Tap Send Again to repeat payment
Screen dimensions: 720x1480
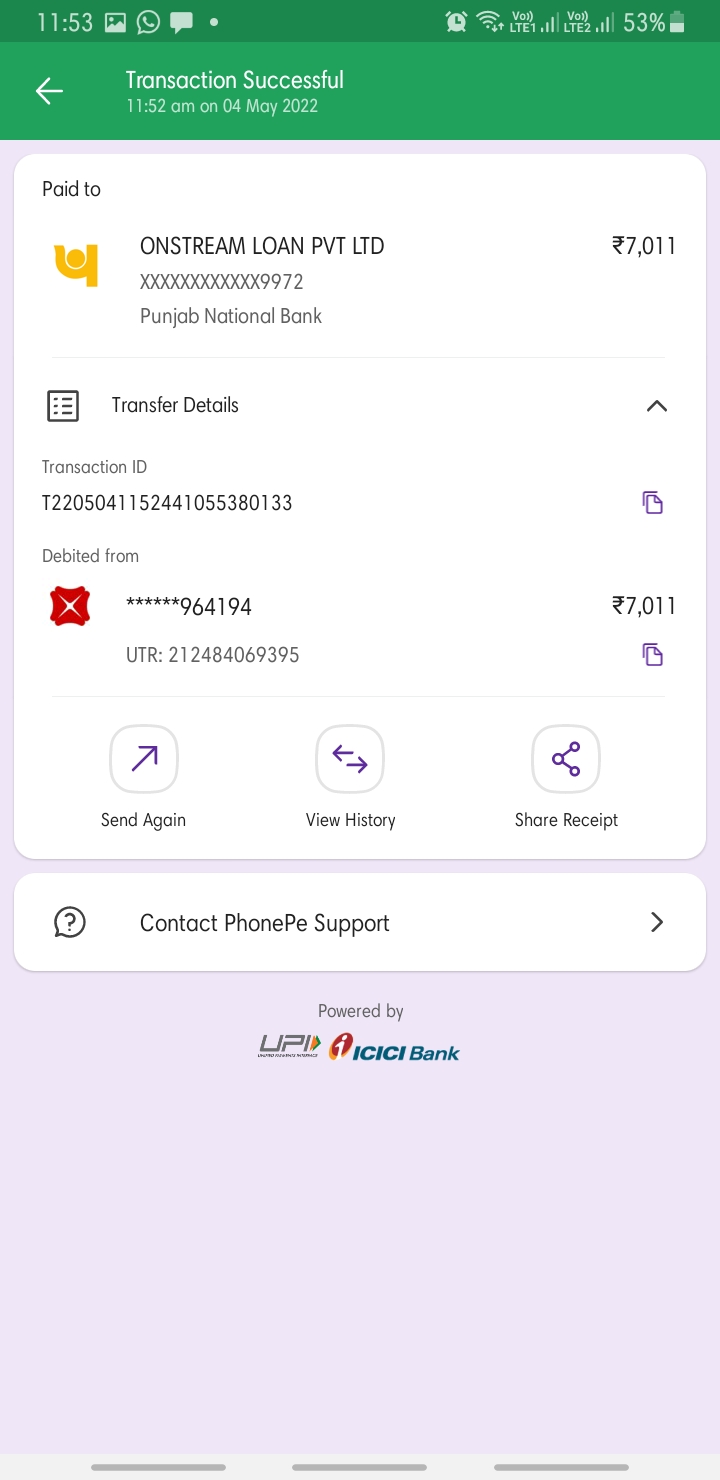tap(144, 760)
